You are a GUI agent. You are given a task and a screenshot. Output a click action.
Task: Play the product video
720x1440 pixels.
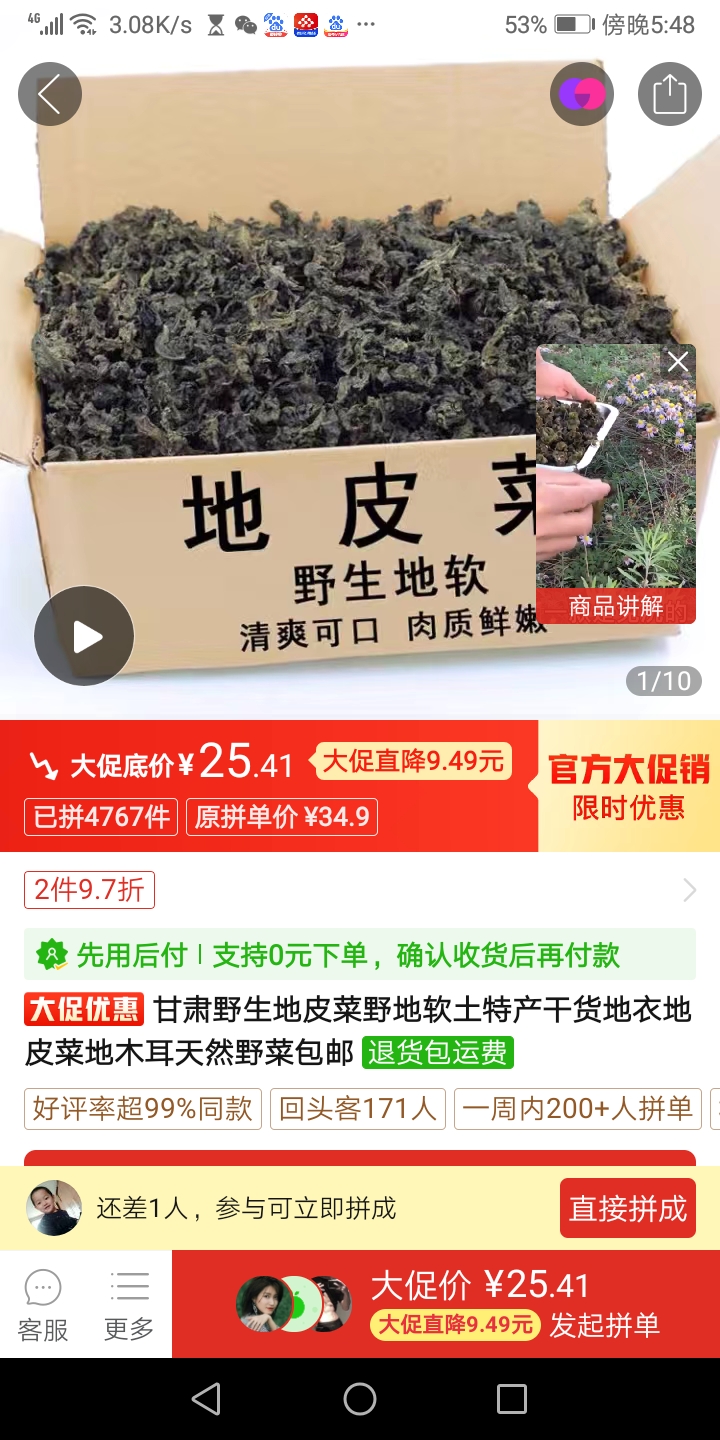tap(84, 636)
